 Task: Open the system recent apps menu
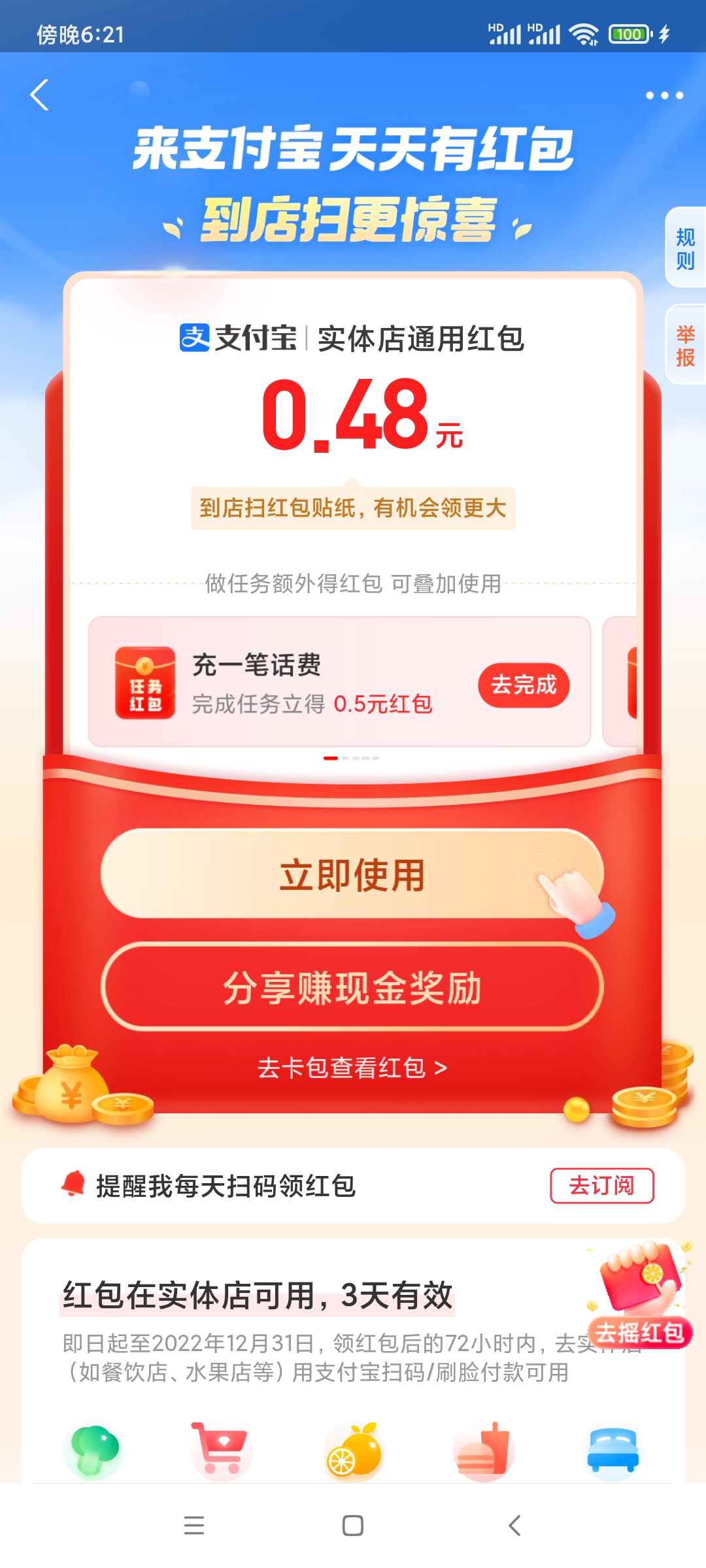click(x=194, y=1526)
